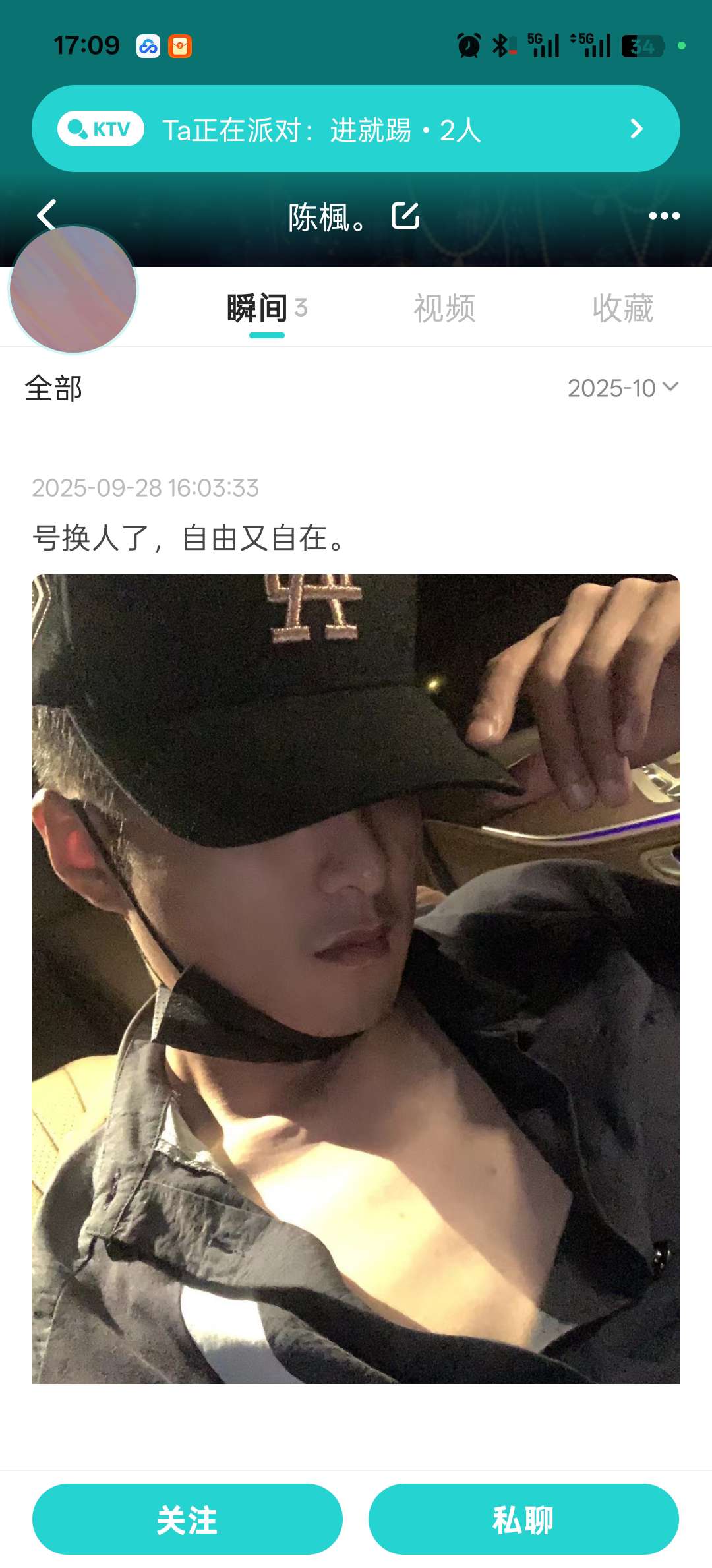Start a private chat via 私聊
The width and height of the screenshot is (712, 1568).
tap(523, 1519)
